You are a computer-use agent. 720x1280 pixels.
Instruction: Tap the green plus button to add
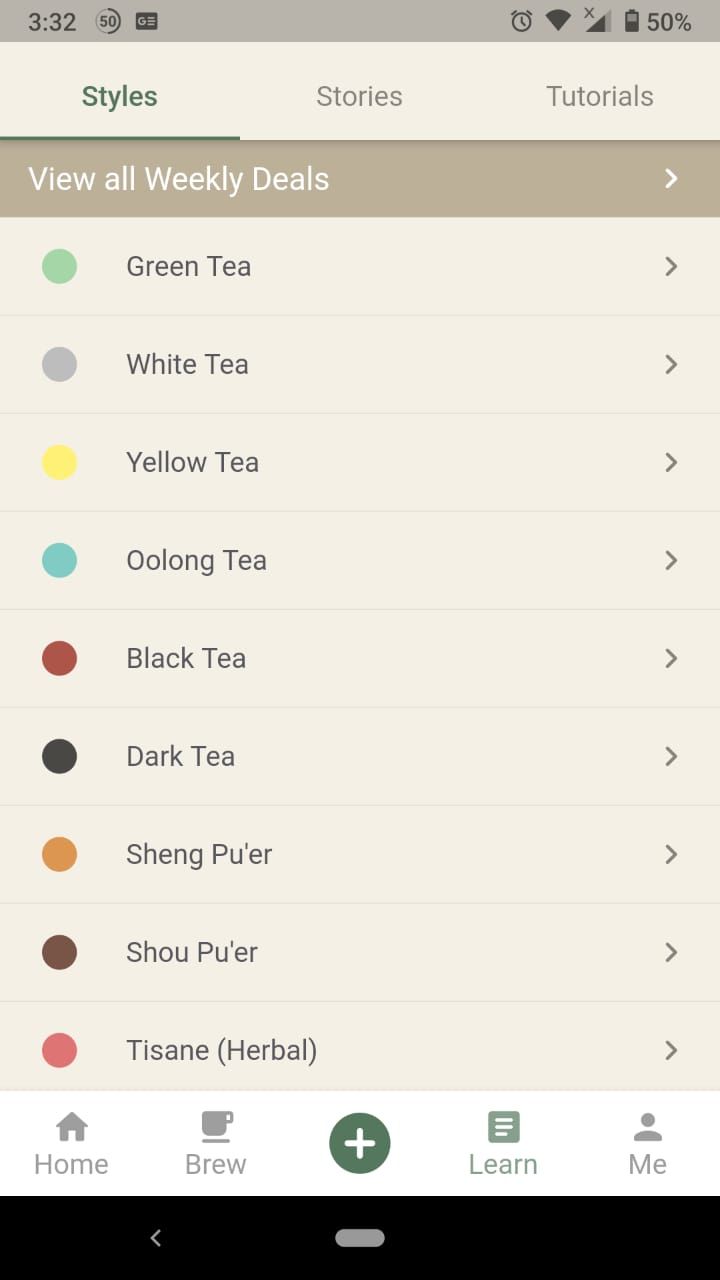pyautogui.click(x=360, y=1142)
